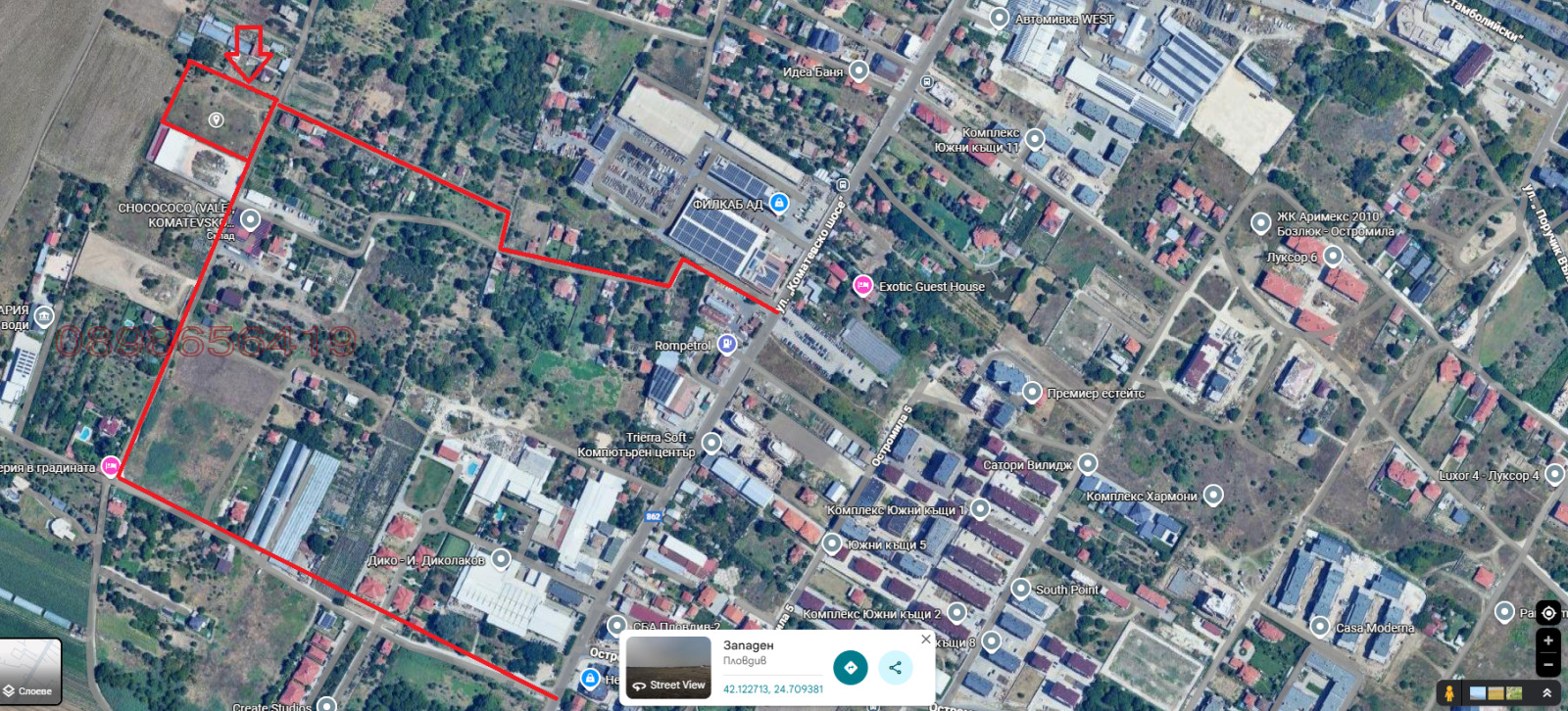Close the Западен info card
Viewport: 1568px width, 711px height.
[x=926, y=640]
